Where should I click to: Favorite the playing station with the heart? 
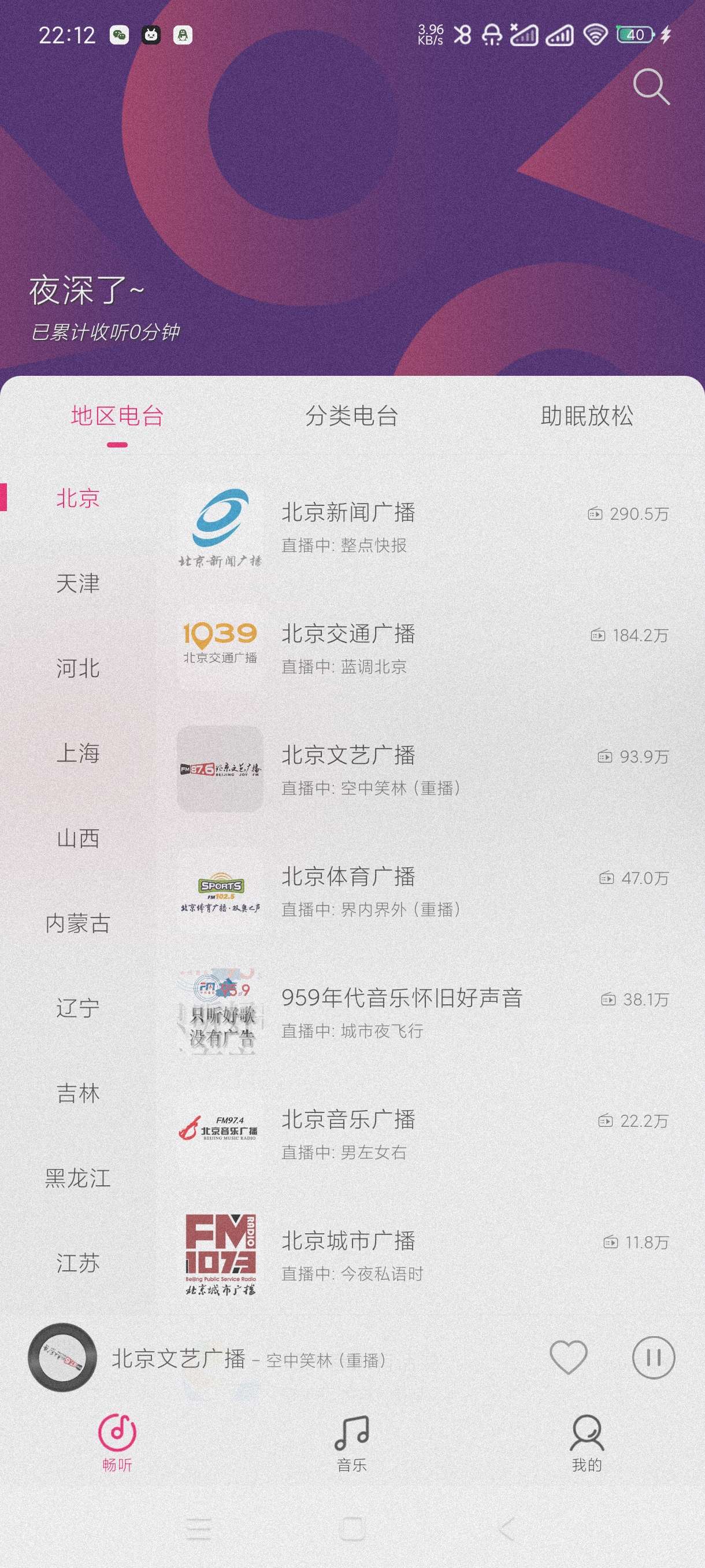(568, 1358)
